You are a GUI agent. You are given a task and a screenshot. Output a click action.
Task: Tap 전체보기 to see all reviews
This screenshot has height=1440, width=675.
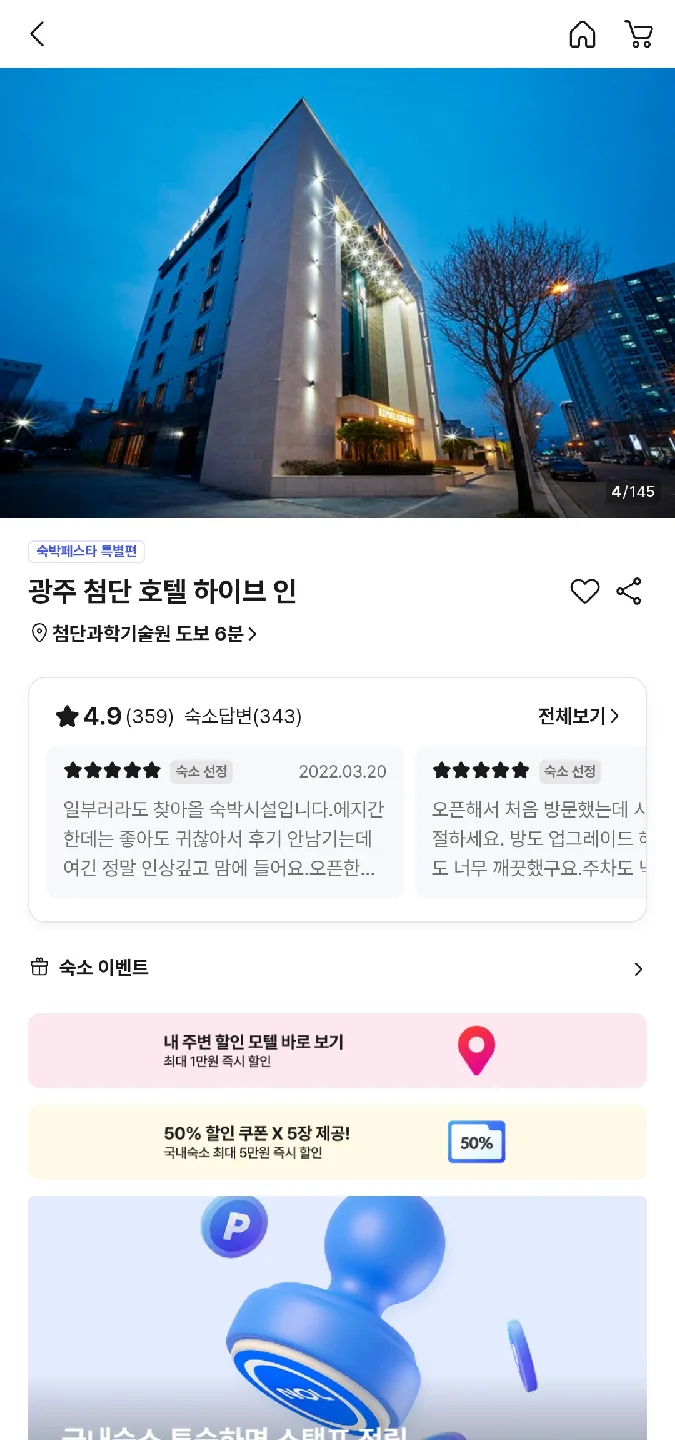coord(578,716)
